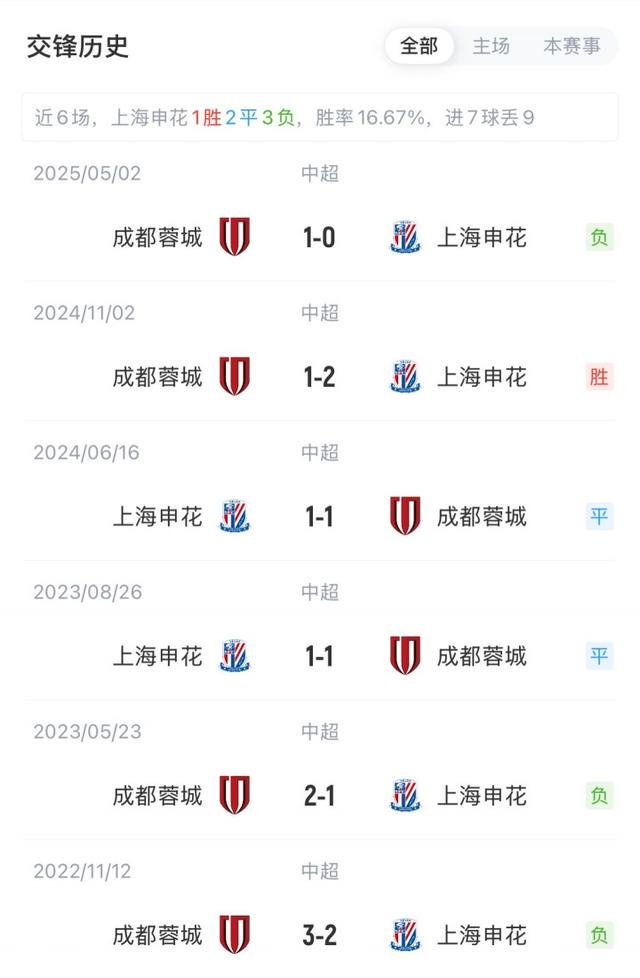
Task: Switch to the 主场 tab
Action: click(x=491, y=46)
